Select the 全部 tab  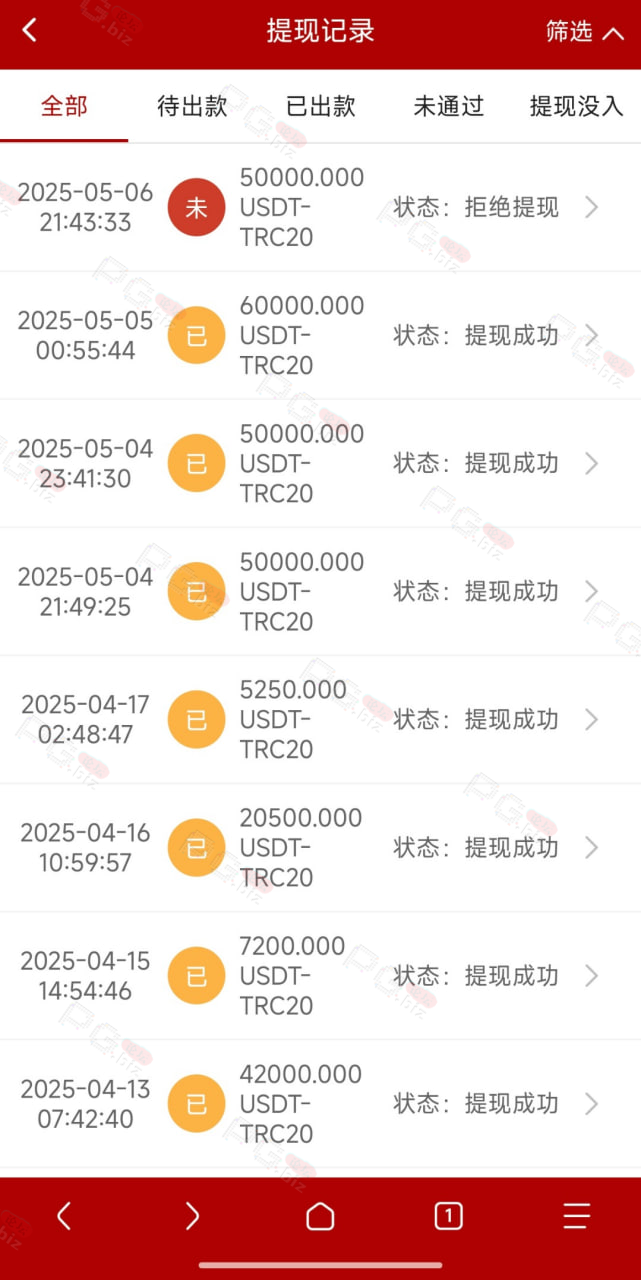click(x=64, y=106)
